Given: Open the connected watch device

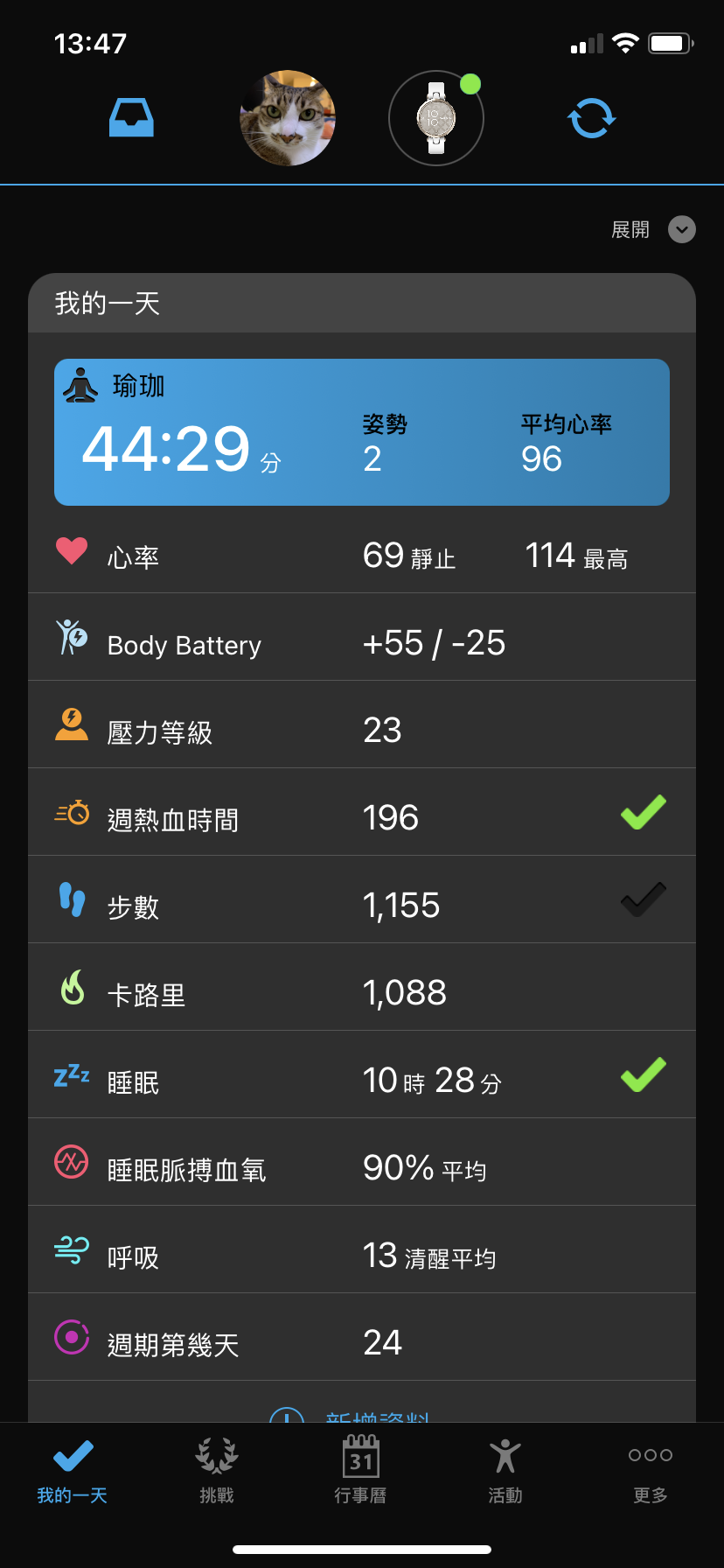Looking at the screenshot, I should 435,118.
